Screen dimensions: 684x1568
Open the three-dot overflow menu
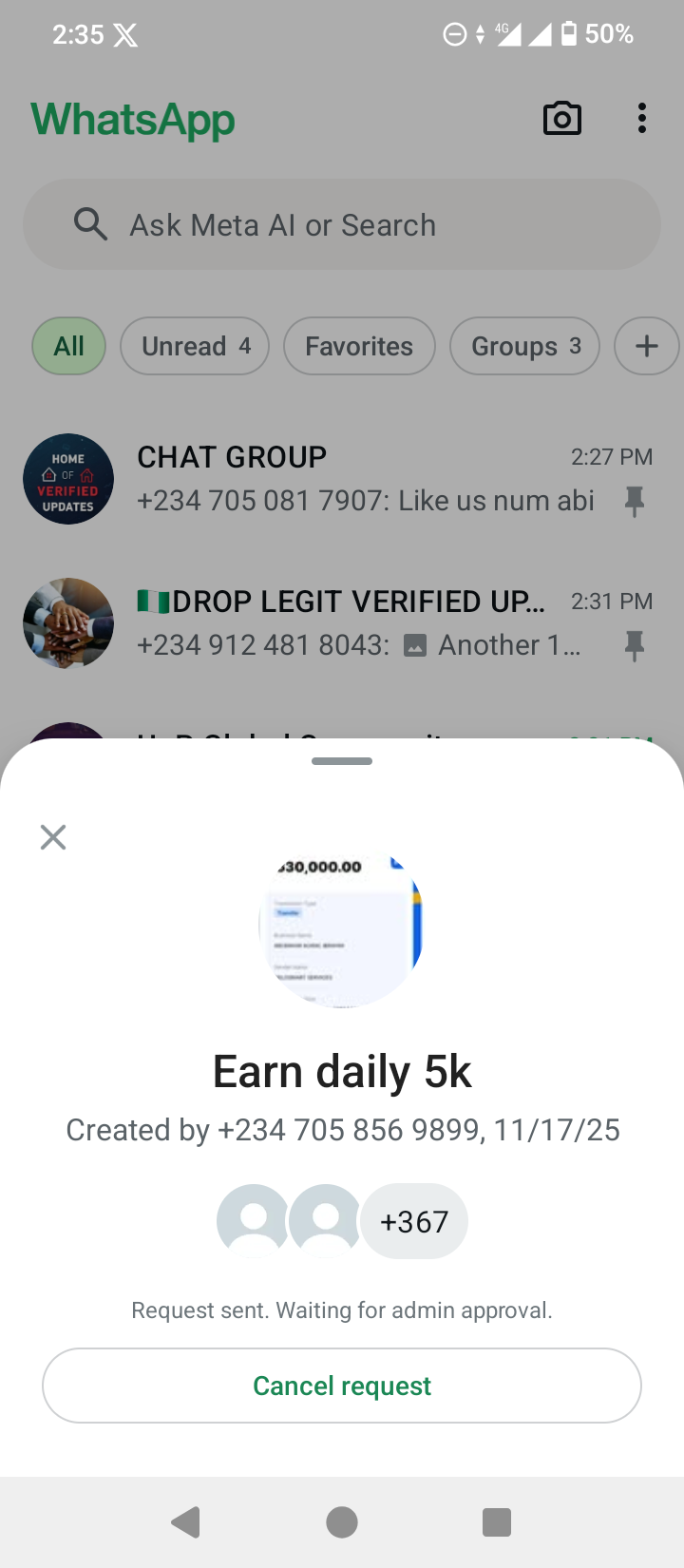[x=642, y=119]
